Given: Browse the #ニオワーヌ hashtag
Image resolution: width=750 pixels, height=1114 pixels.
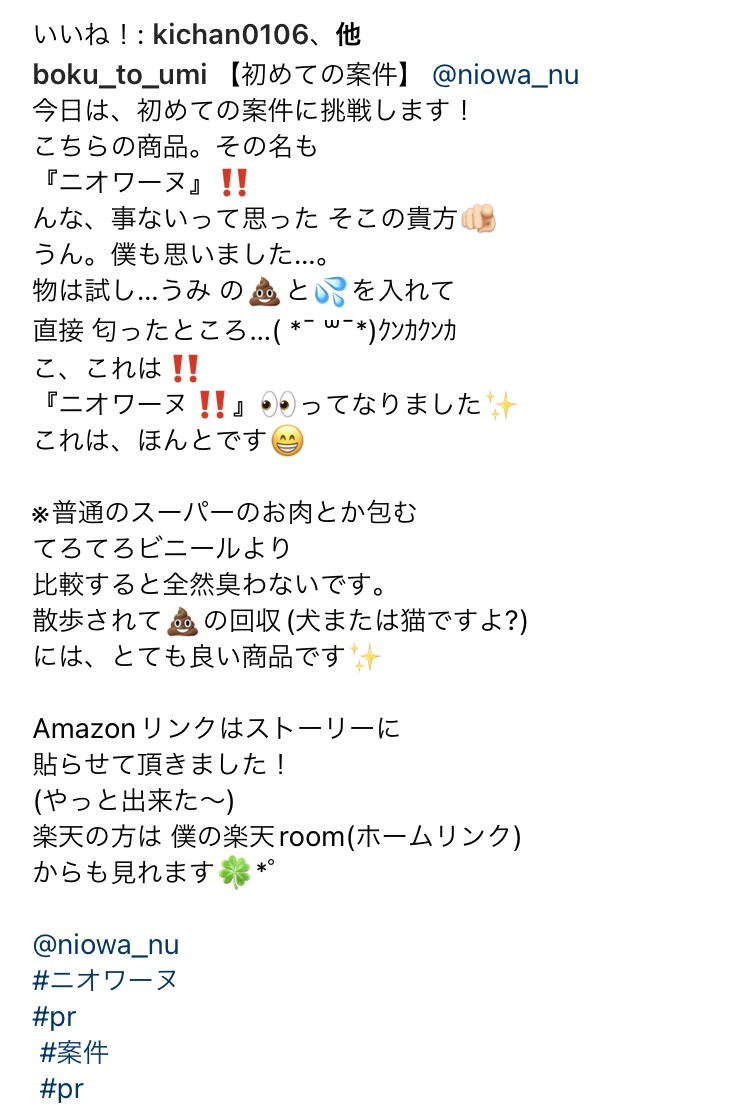Looking at the screenshot, I should coord(106,981).
